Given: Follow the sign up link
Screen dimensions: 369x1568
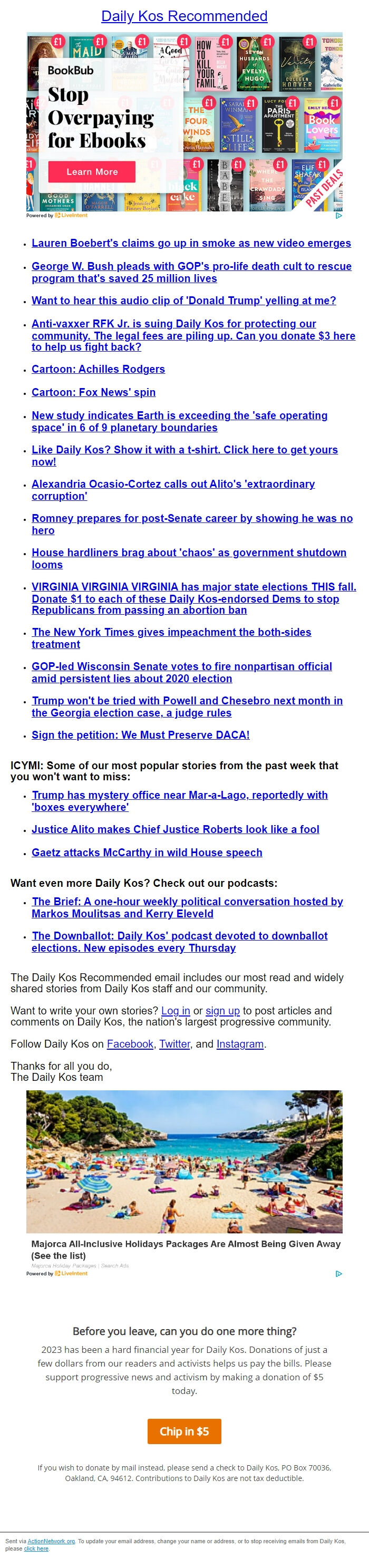Looking at the screenshot, I should (222, 1010).
